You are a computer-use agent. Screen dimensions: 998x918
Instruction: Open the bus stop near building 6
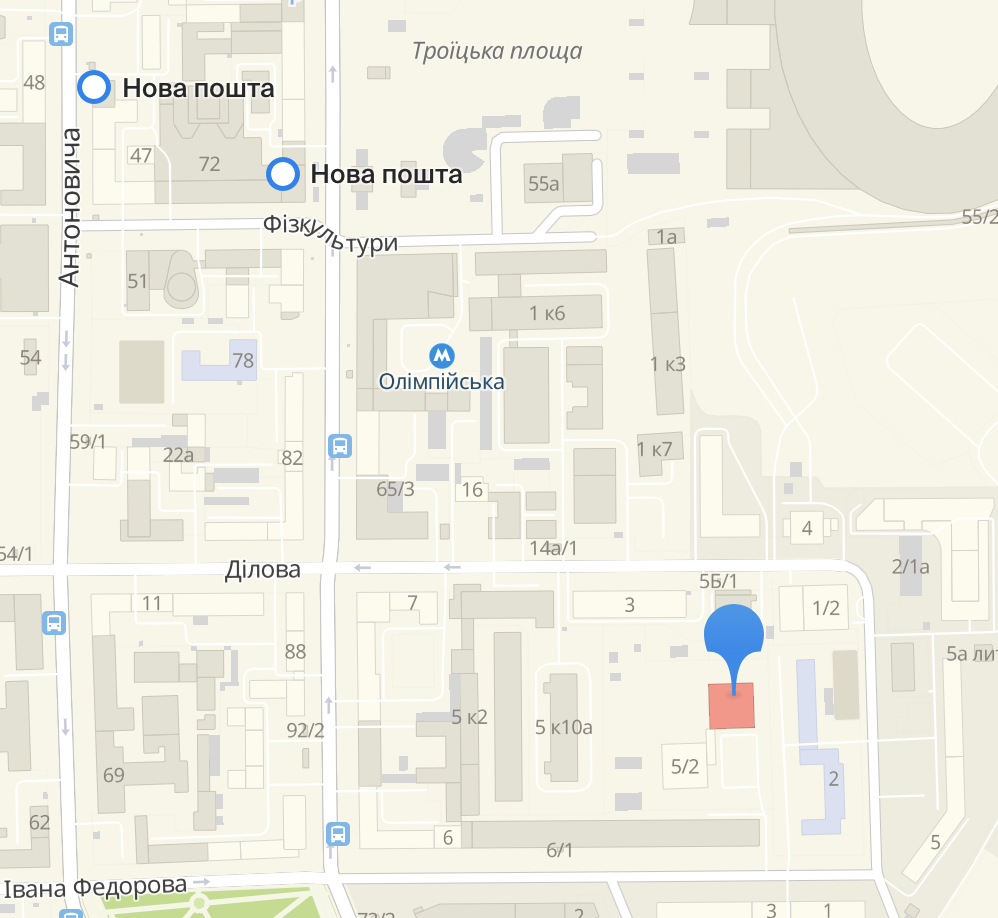pos(338,833)
